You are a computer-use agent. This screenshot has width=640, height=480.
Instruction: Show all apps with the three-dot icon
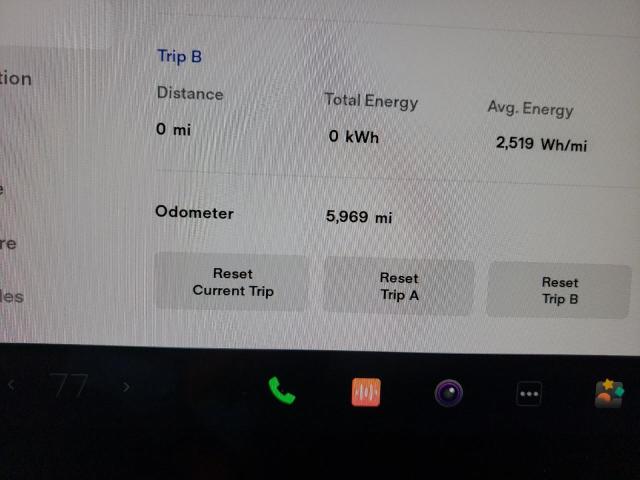pos(529,394)
